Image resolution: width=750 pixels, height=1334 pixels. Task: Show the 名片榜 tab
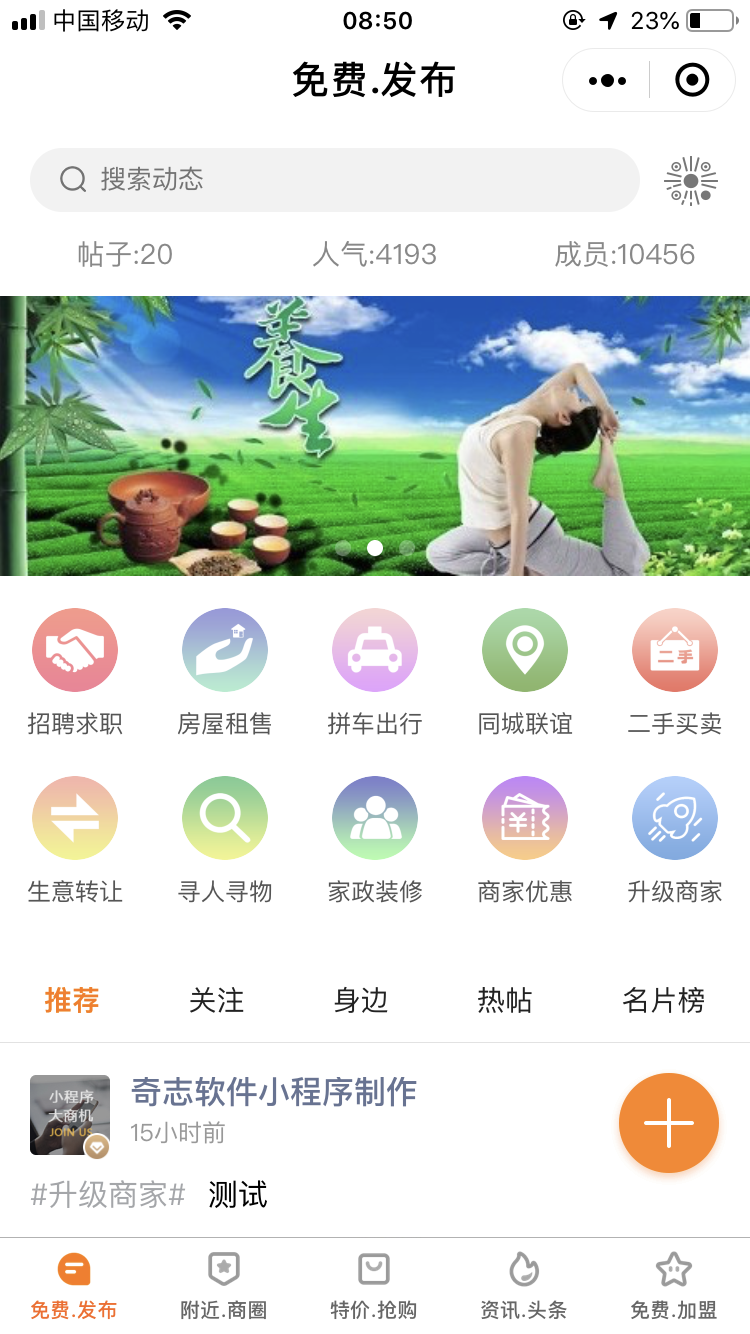pyautogui.click(x=663, y=1000)
